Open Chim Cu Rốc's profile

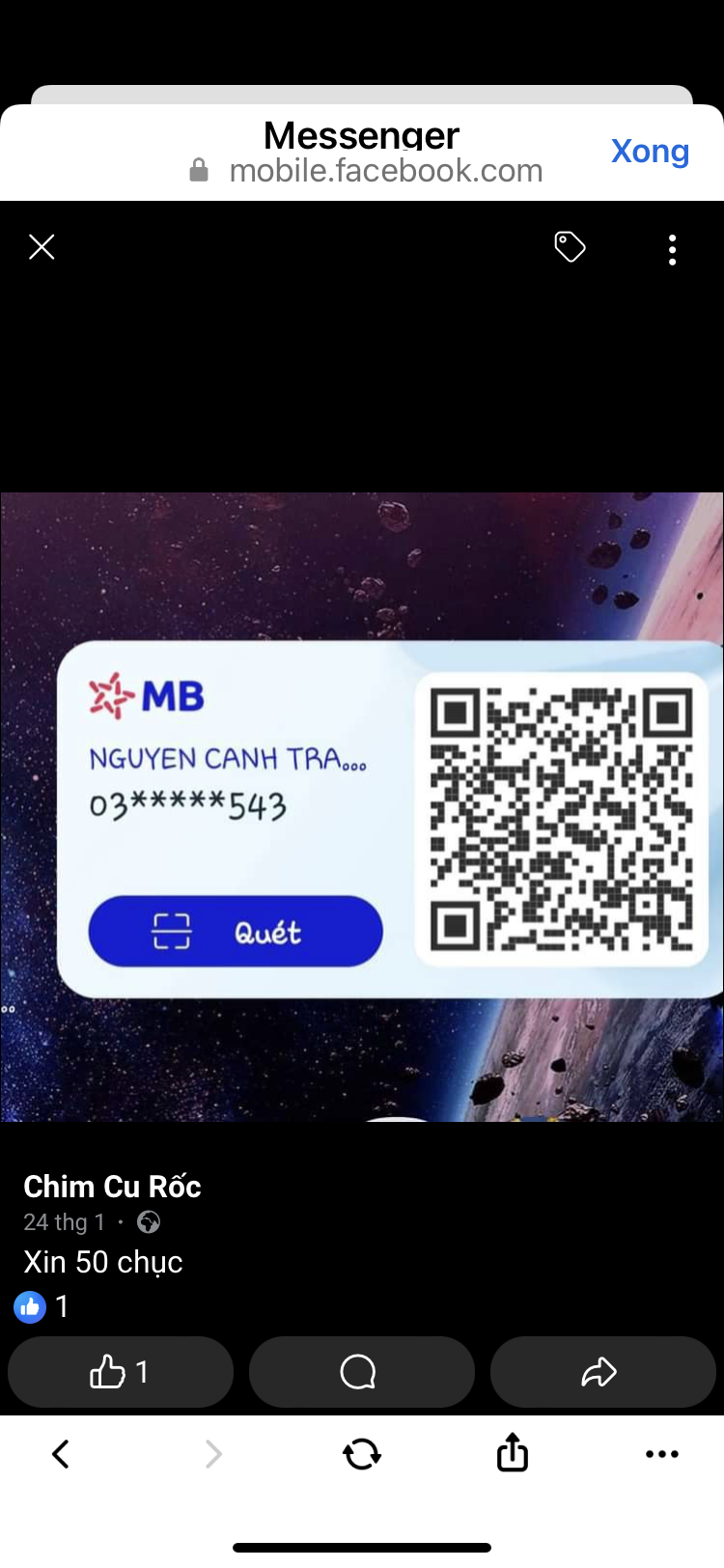(x=112, y=1187)
